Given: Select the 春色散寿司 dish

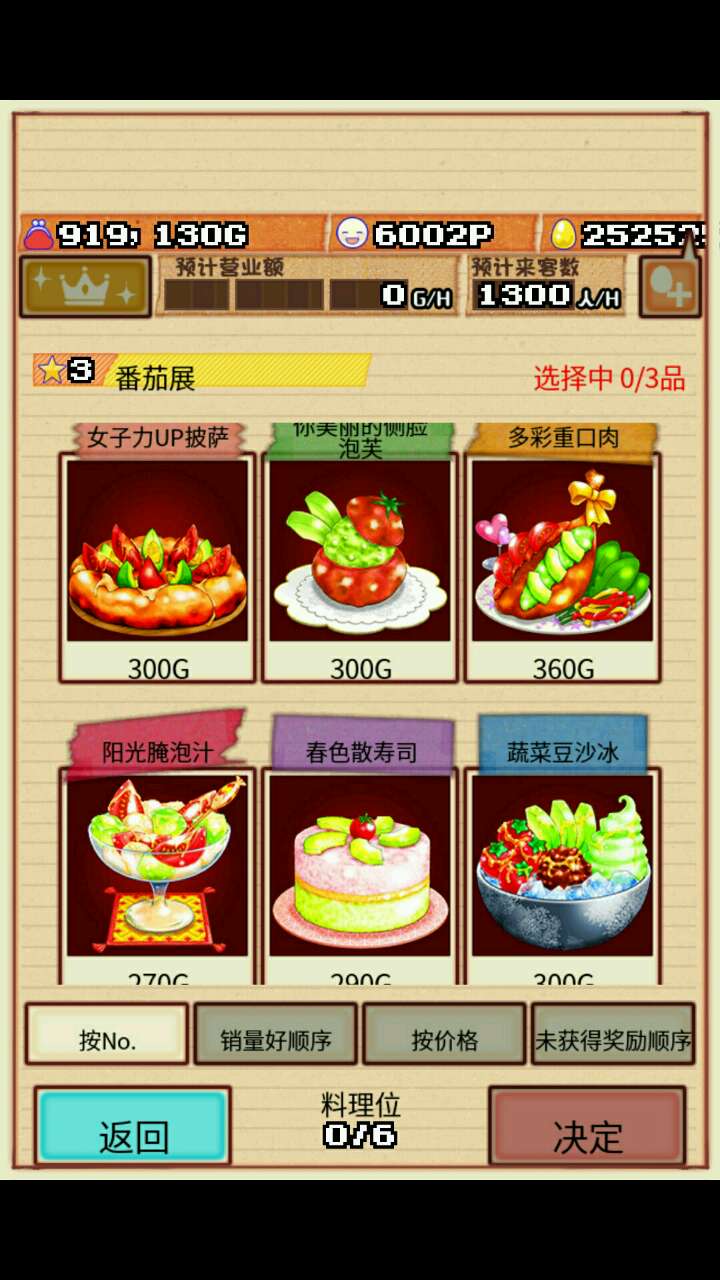Looking at the screenshot, I should (x=360, y=865).
